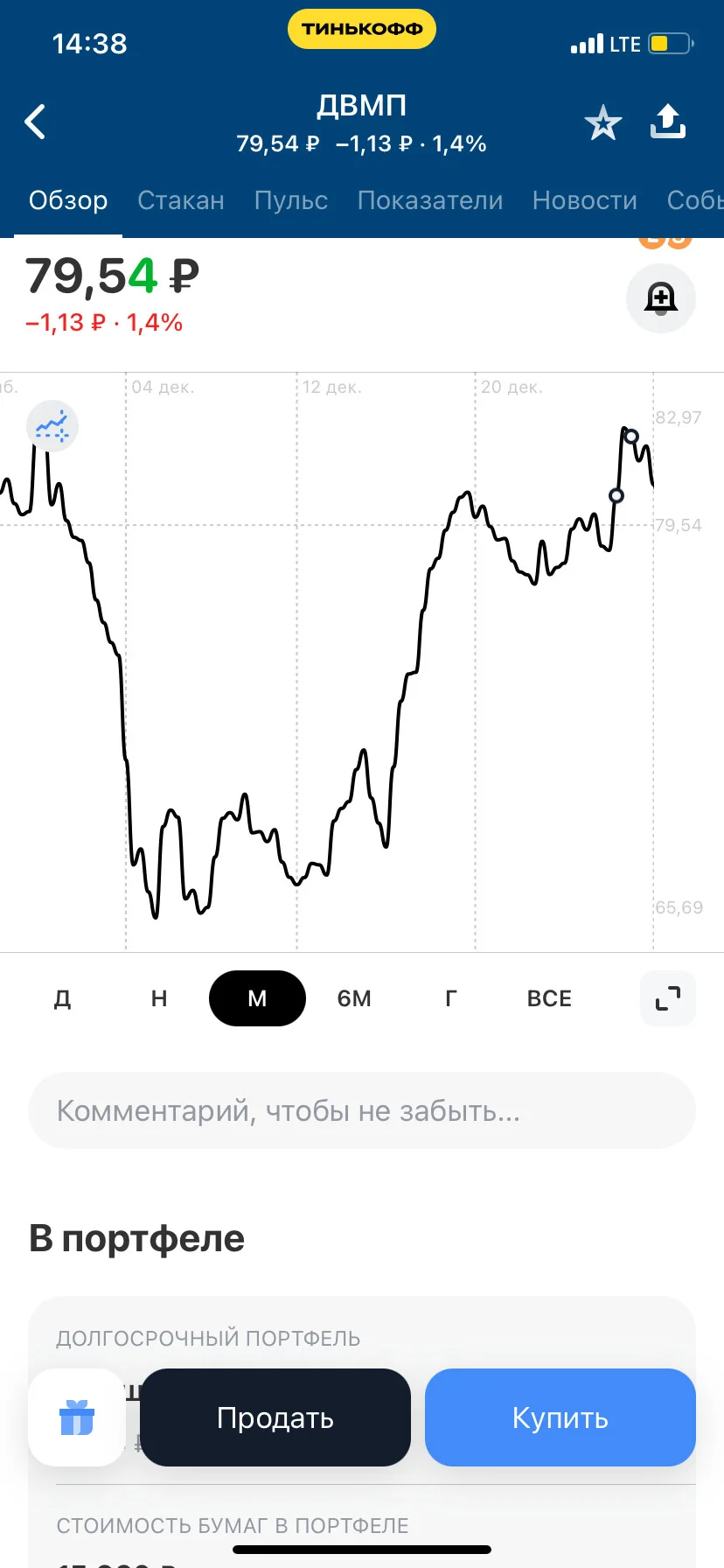The width and height of the screenshot is (724, 1568).
Task: Share this stock page
Action: (x=668, y=122)
